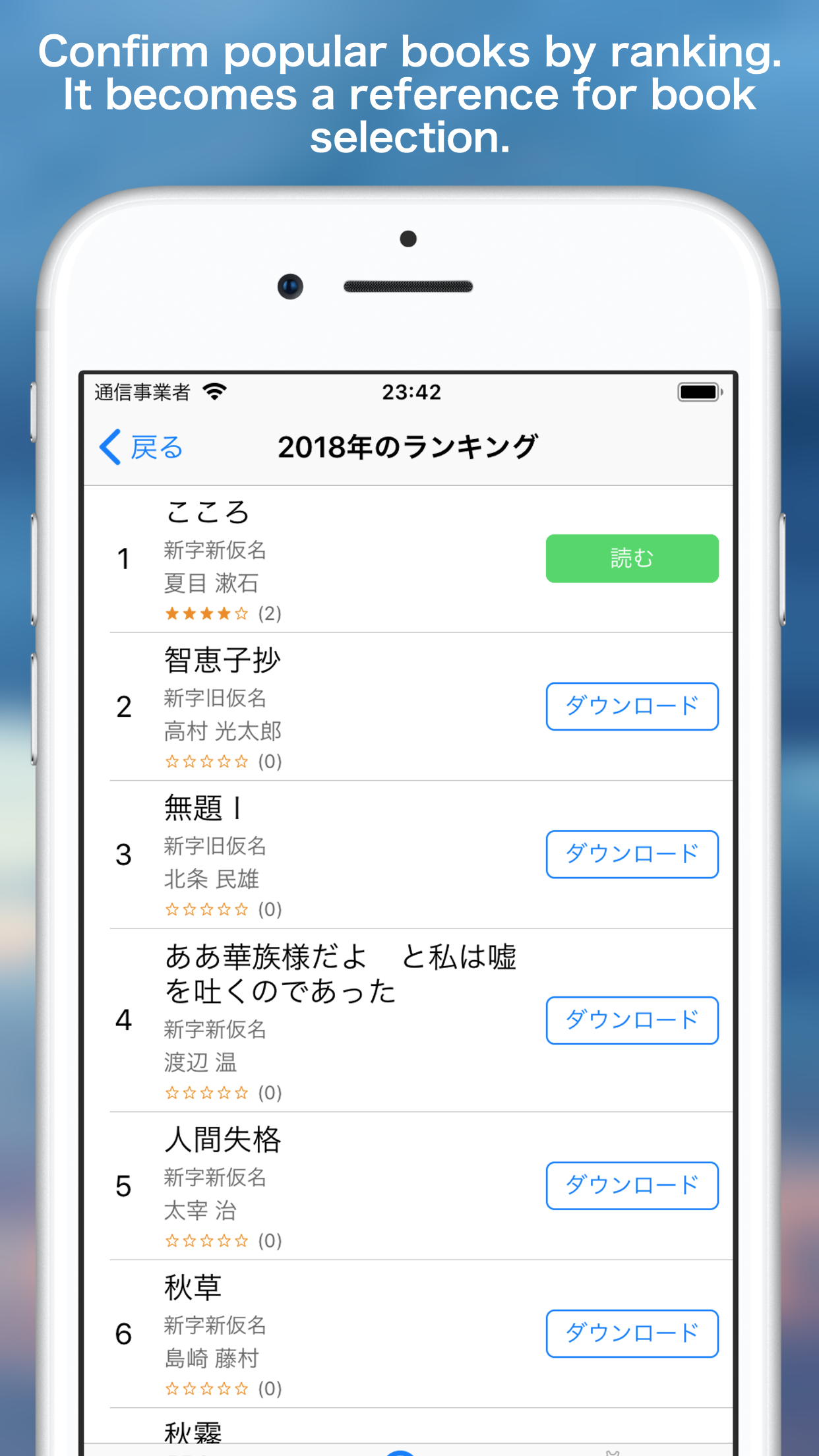Select the 2018年のランキング title bar
Viewport: 819px width, 1456px height.
coord(409,446)
